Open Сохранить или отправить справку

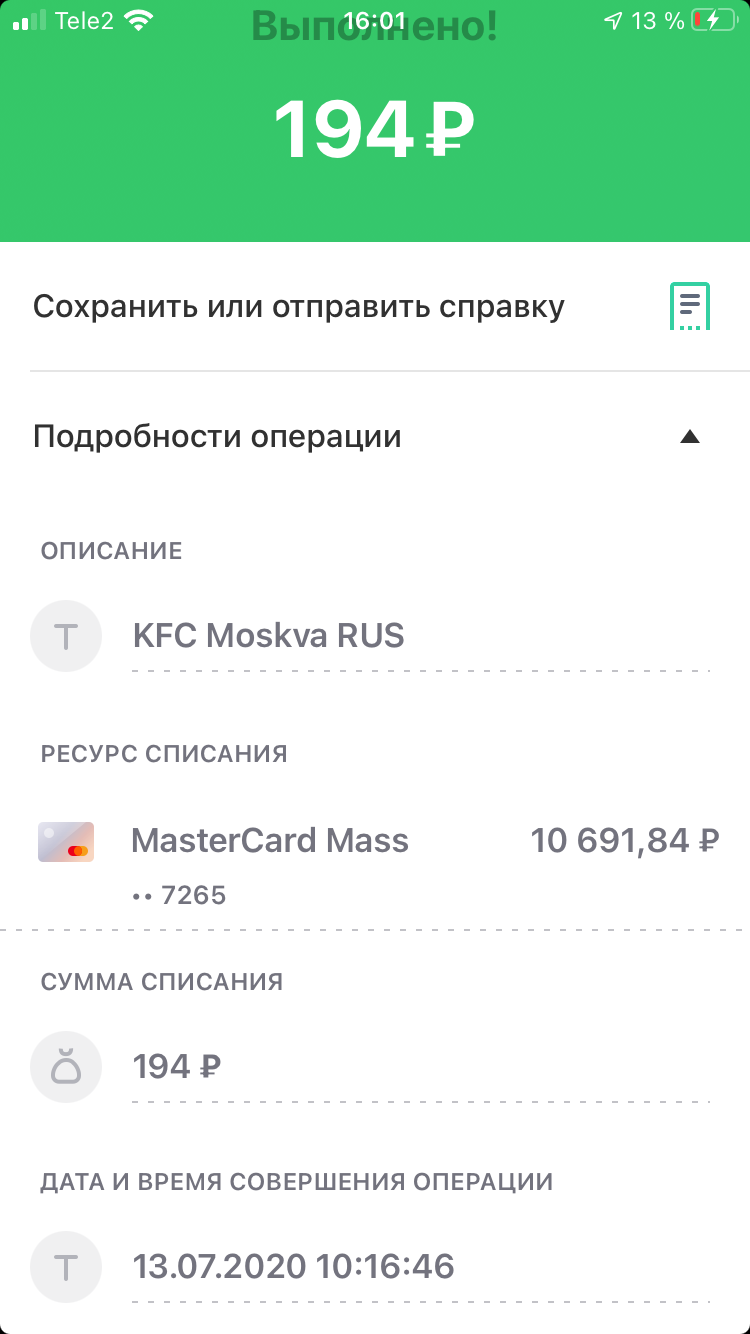[375, 306]
